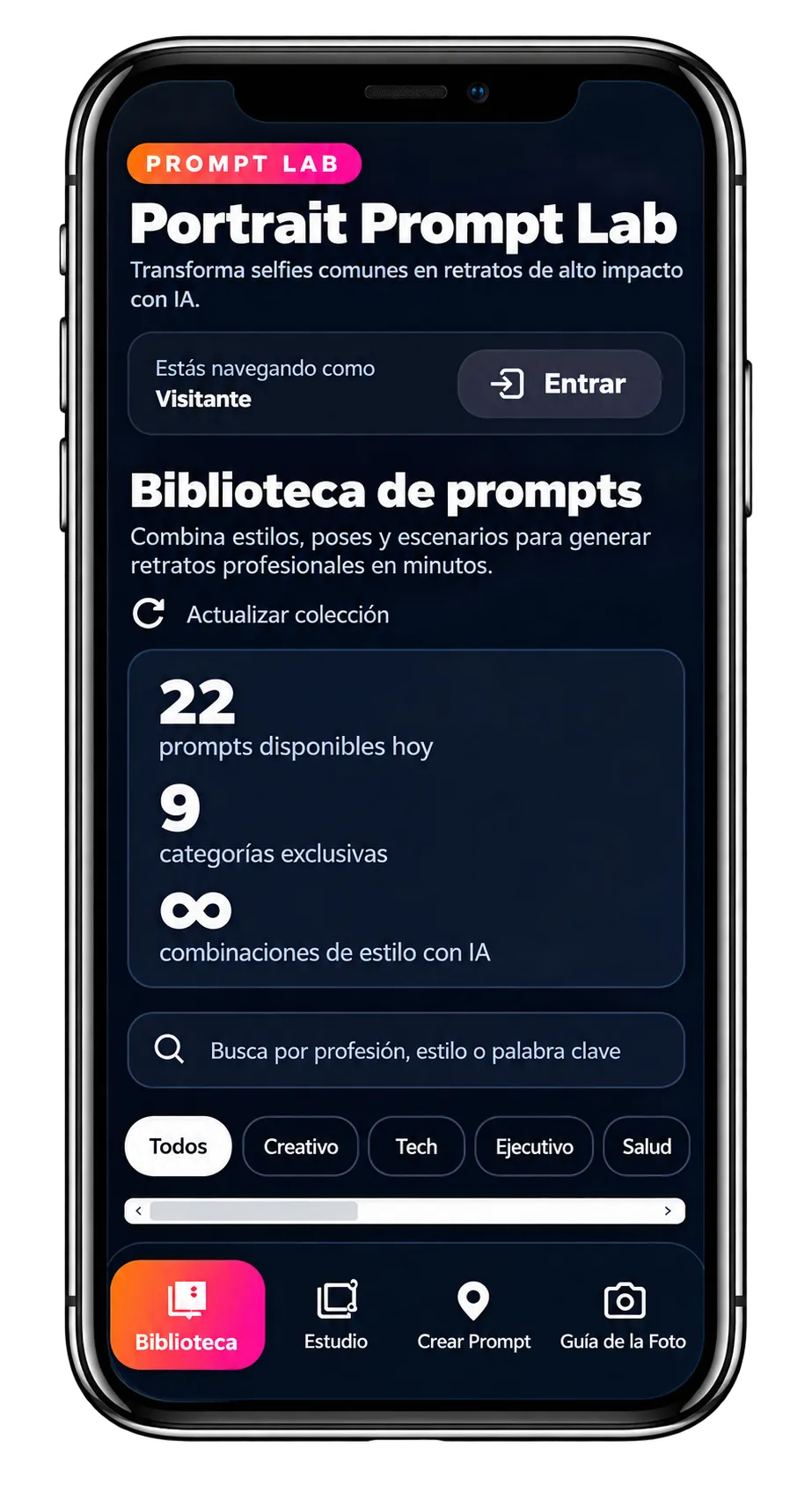Choose the Tech category chip

coord(416,1146)
